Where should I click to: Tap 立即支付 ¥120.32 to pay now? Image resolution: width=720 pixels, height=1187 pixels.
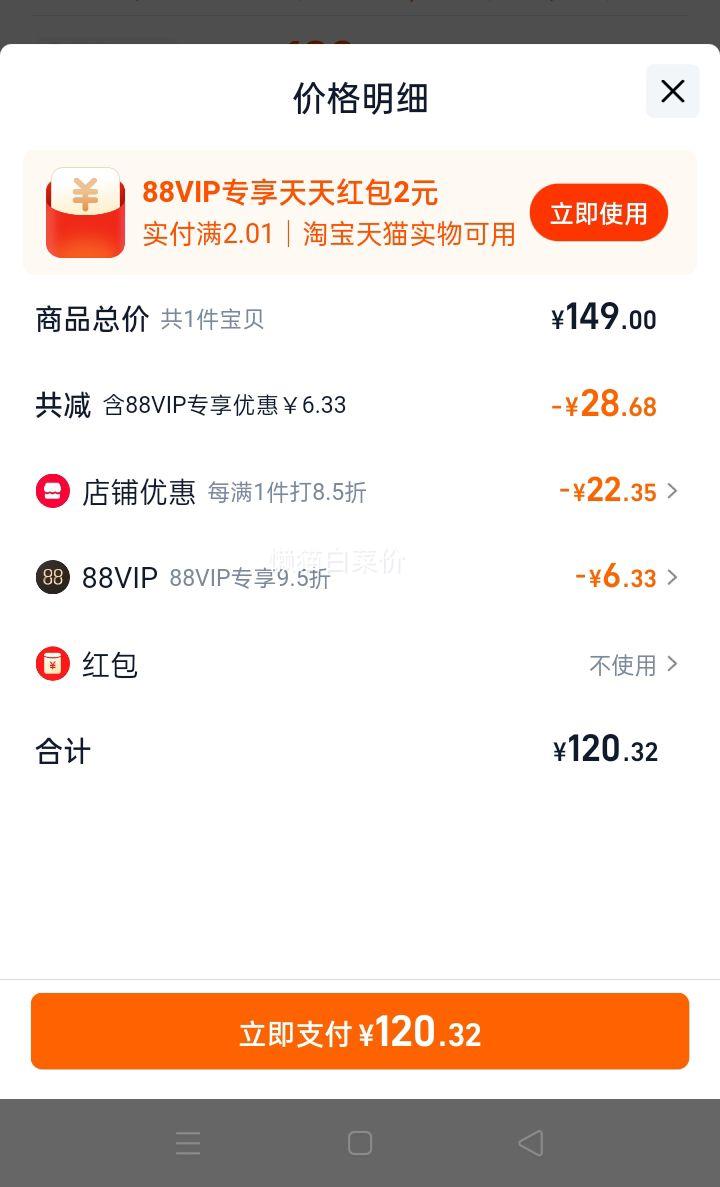[360, 1032]
